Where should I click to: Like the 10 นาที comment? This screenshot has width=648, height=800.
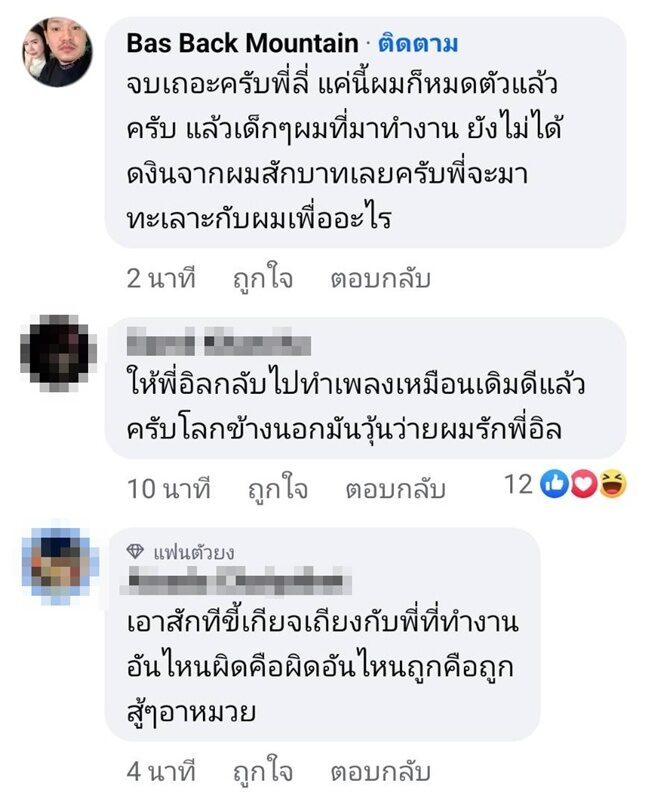(278, 489)
